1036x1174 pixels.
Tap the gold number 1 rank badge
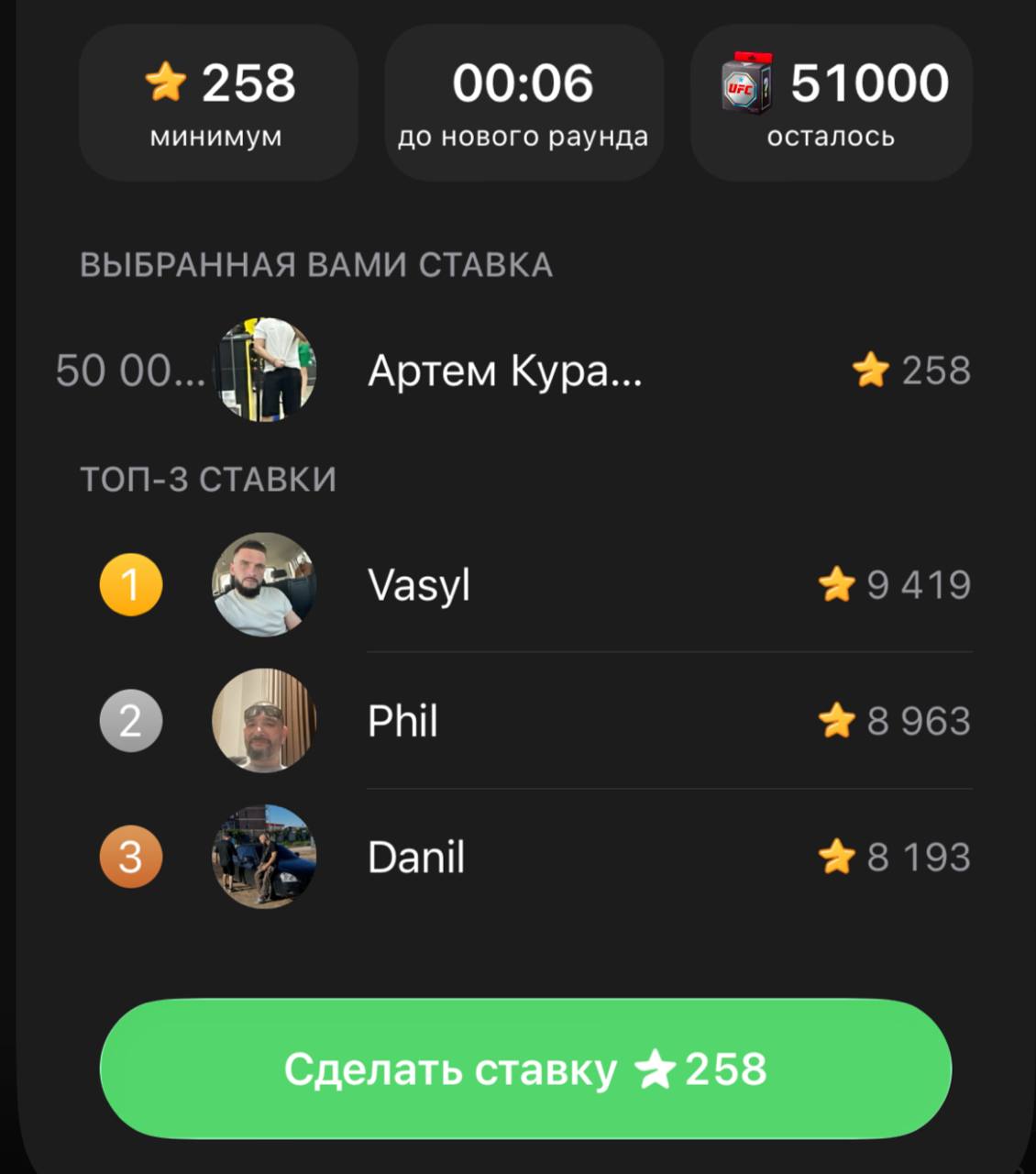(131, 584)
